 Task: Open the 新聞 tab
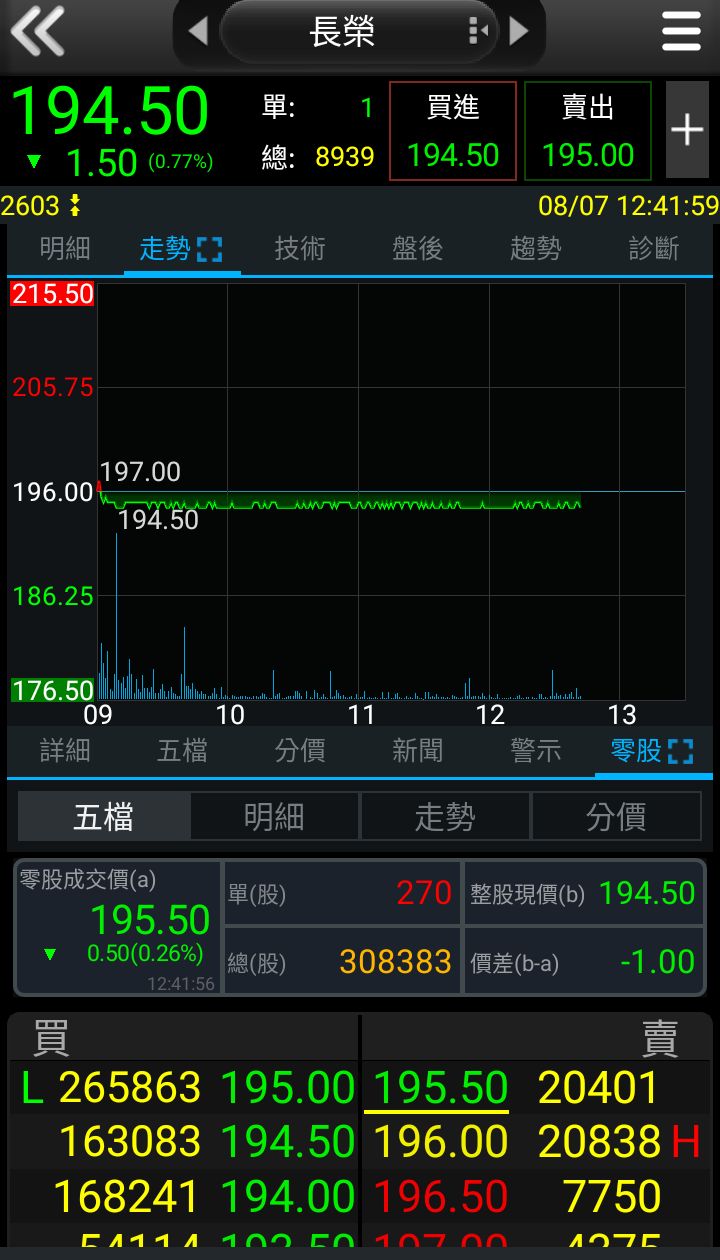point(417,750)
